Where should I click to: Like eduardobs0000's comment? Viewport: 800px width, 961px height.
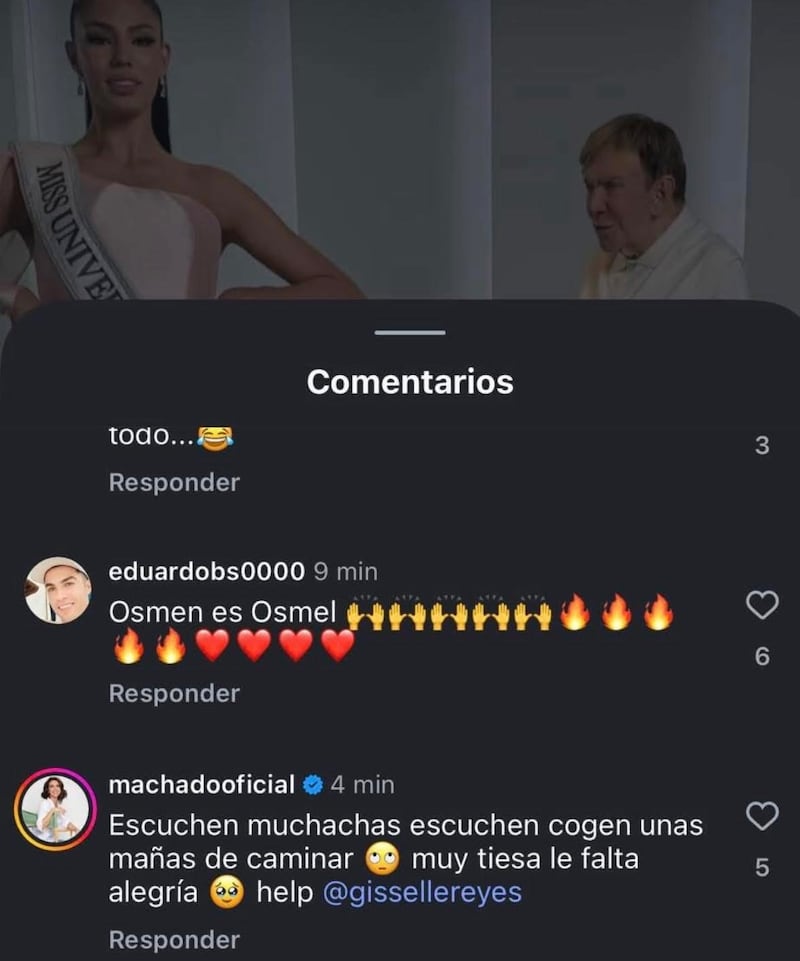[x=762, y=604]
